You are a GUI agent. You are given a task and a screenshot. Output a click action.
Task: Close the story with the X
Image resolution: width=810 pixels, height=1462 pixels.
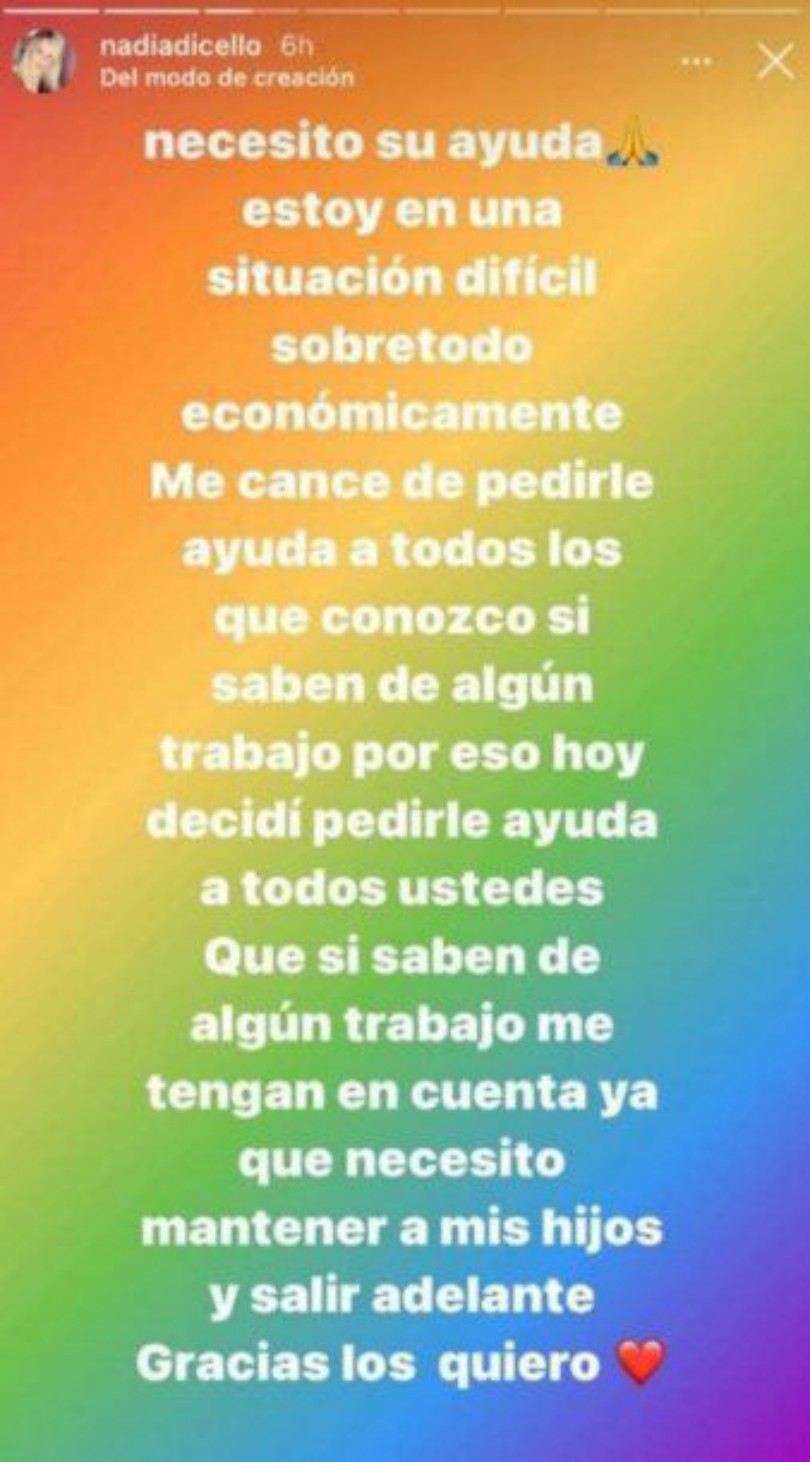775,61
